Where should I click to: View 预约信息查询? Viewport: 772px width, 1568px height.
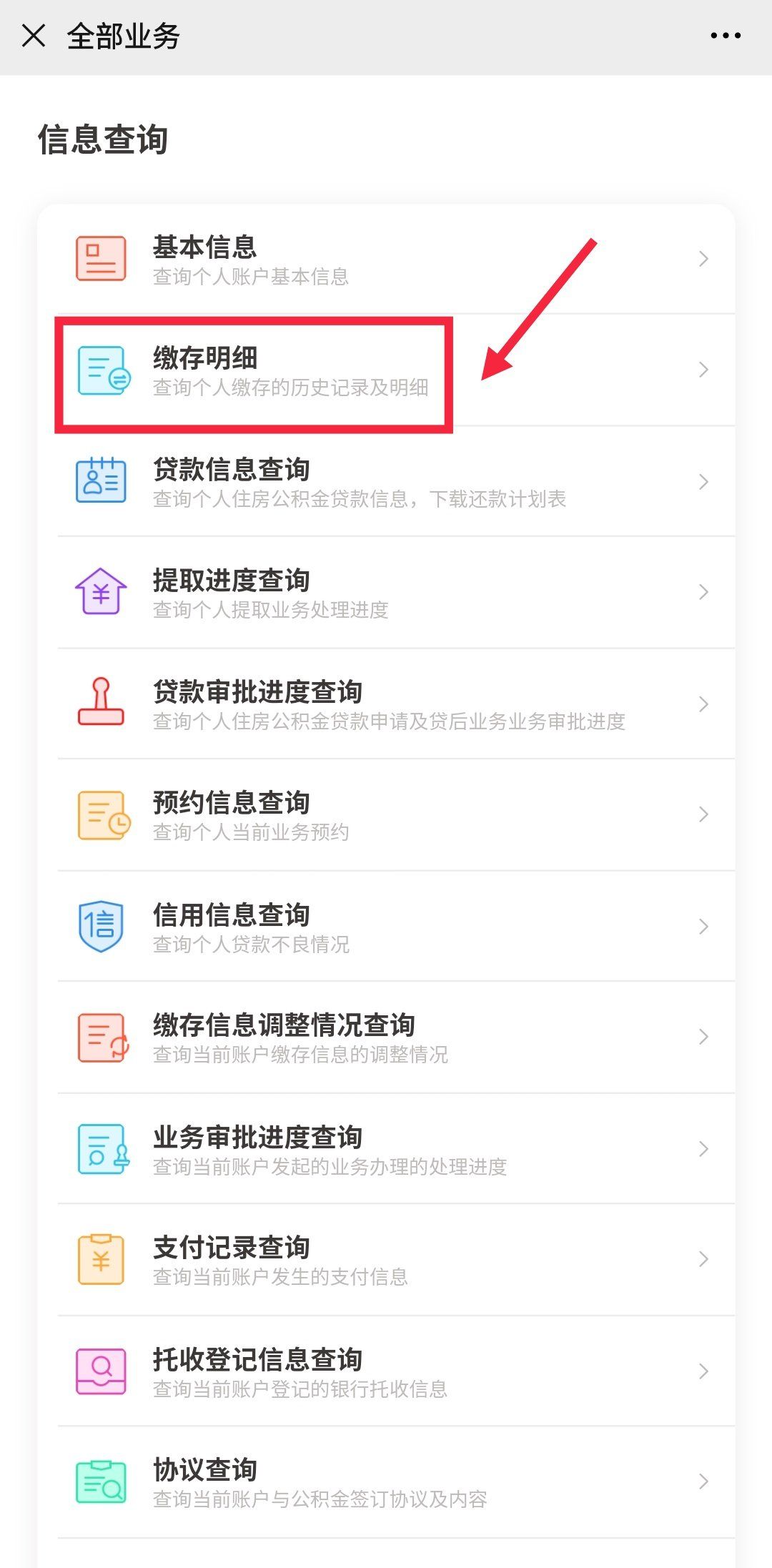click(x=387, y=814)
